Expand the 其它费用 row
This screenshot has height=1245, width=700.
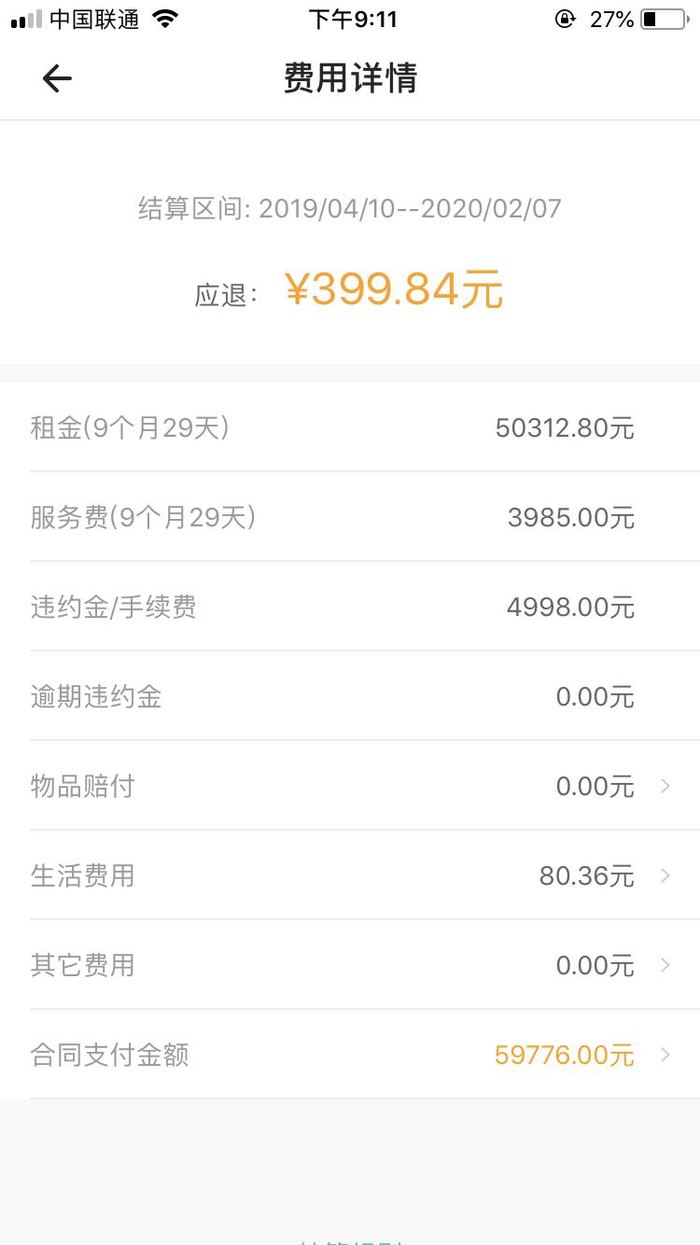click(x=350, y=965)
